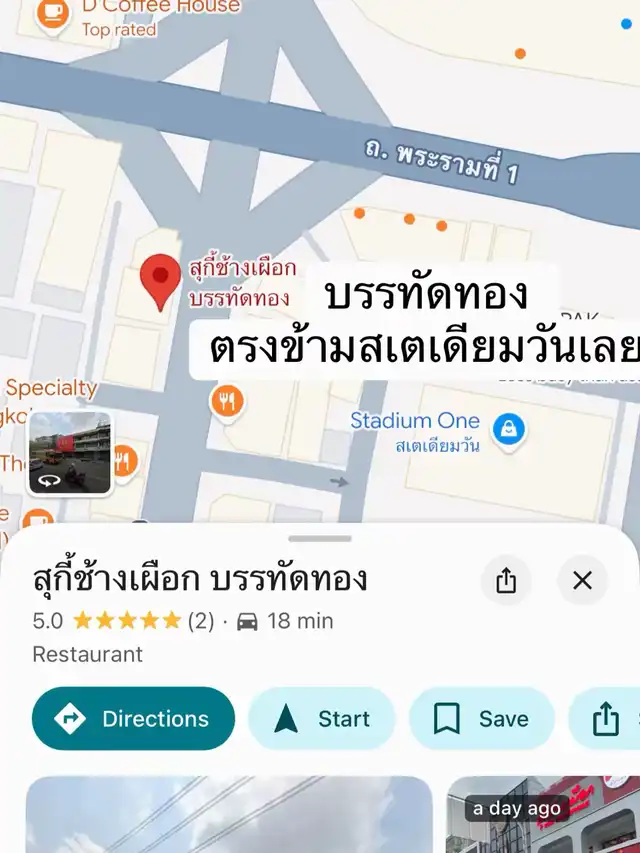The image size is (640, 853).
Task: Close the place details sheet
Action: point(583,580)
